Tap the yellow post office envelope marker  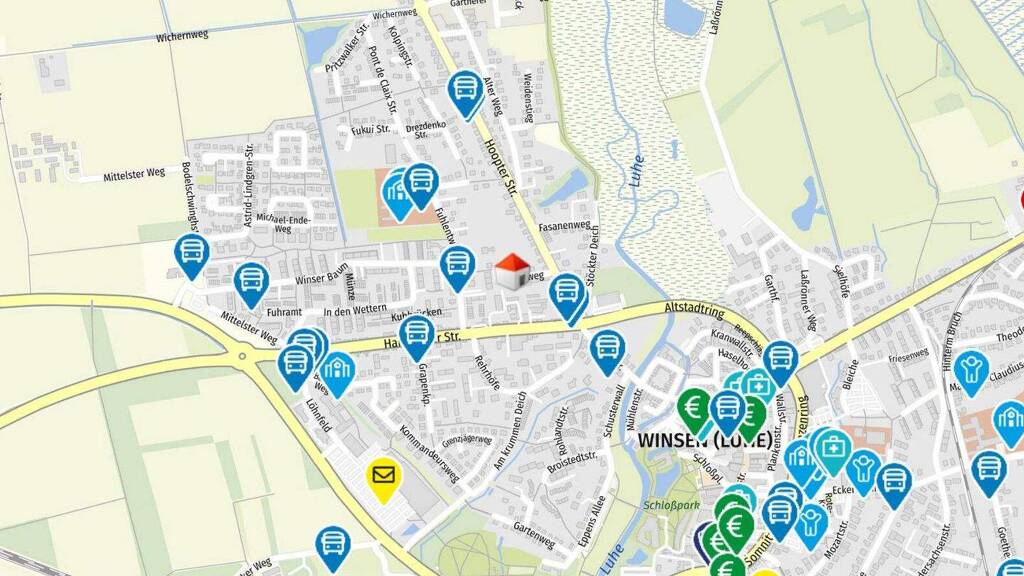click(383, 476)
